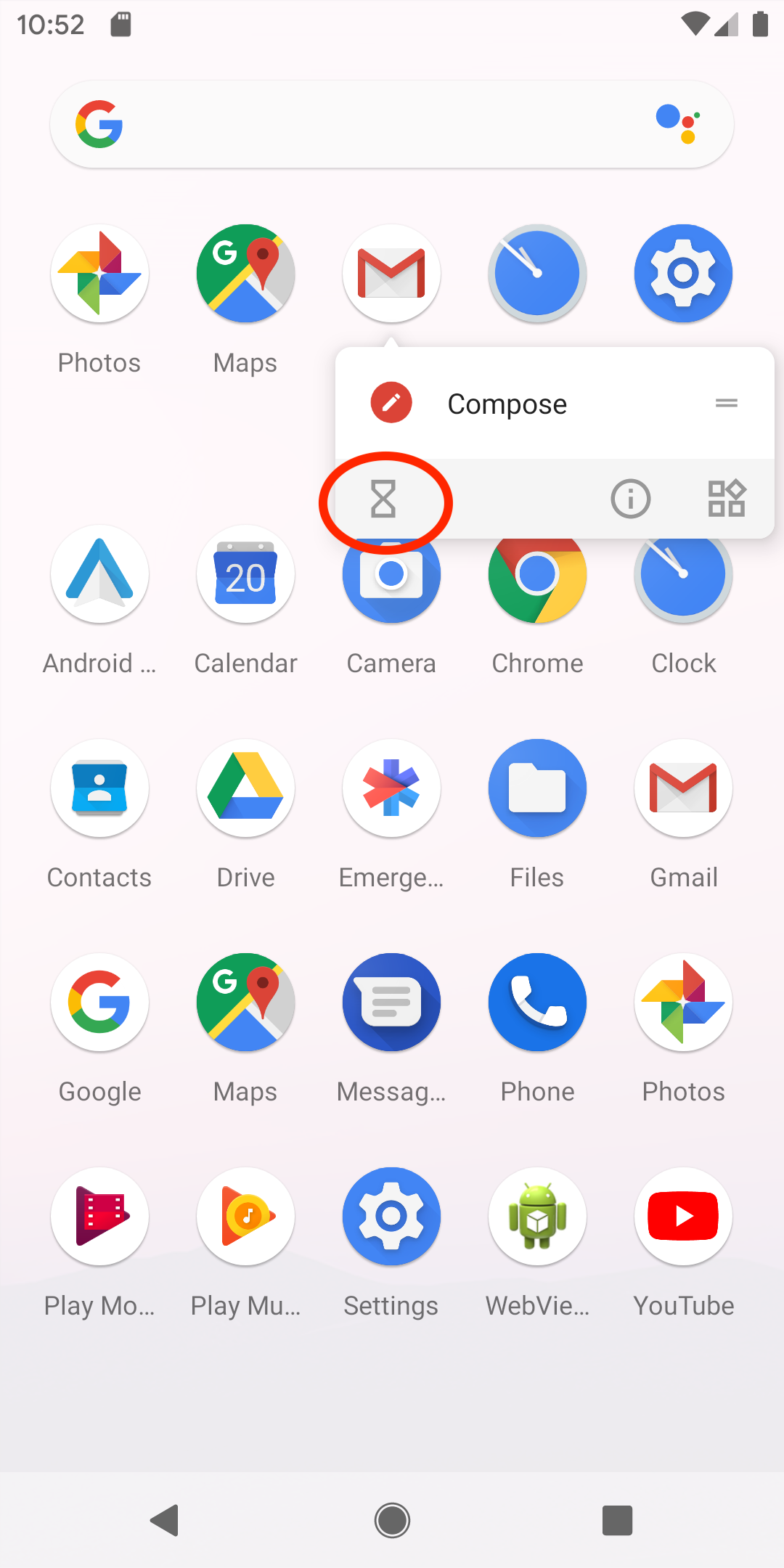Launch the Phone dialer
The height and width of the screenshot is (1568, 784).
click(x=537, y=1003)
